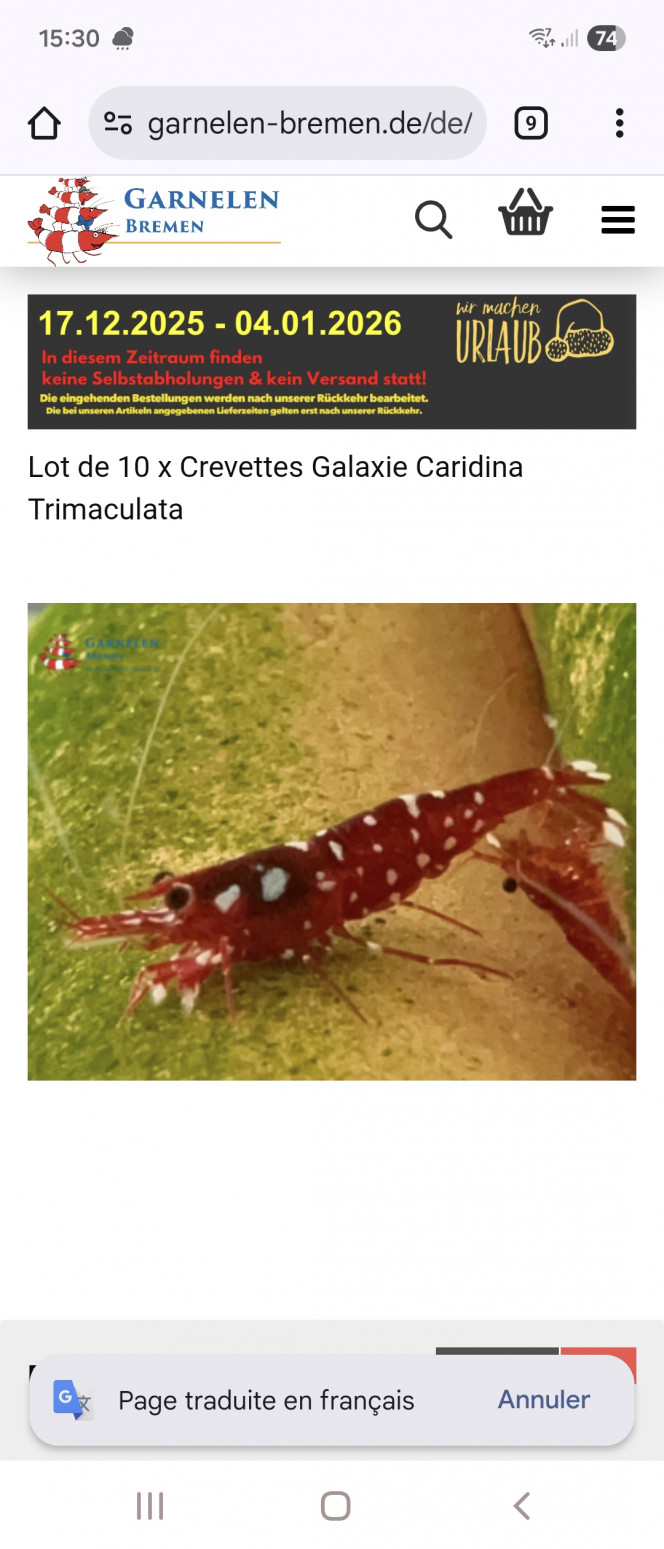Enlarge the Galaxie Caridina shrimp product photo
This screenshot has width=664, height=1549.
331,841
